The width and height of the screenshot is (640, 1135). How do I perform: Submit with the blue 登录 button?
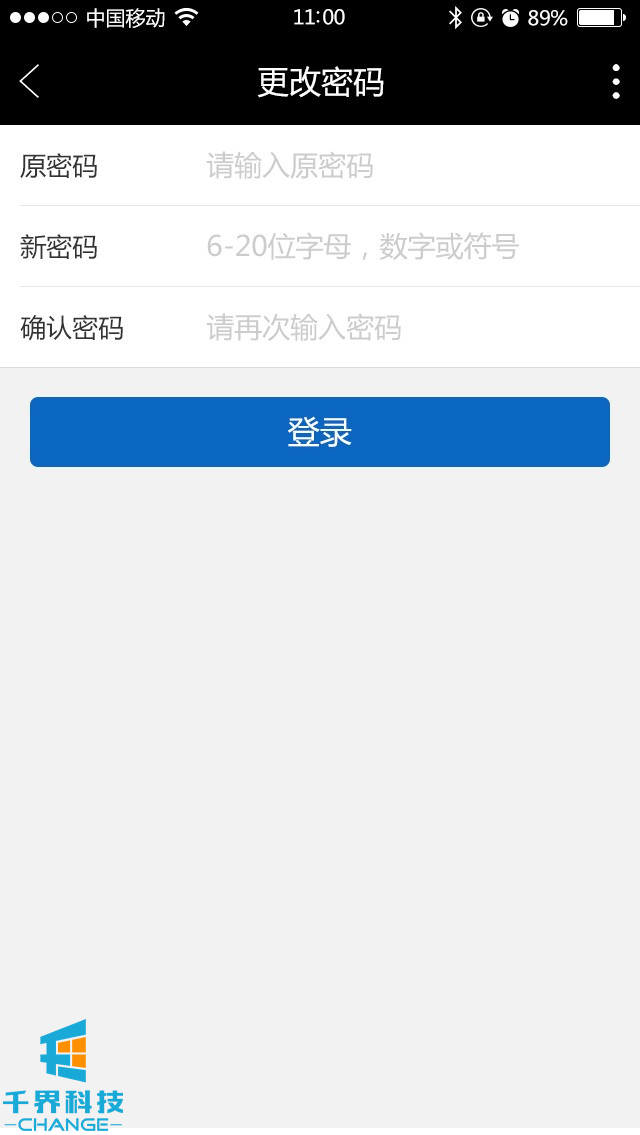(x=320, y=432)
